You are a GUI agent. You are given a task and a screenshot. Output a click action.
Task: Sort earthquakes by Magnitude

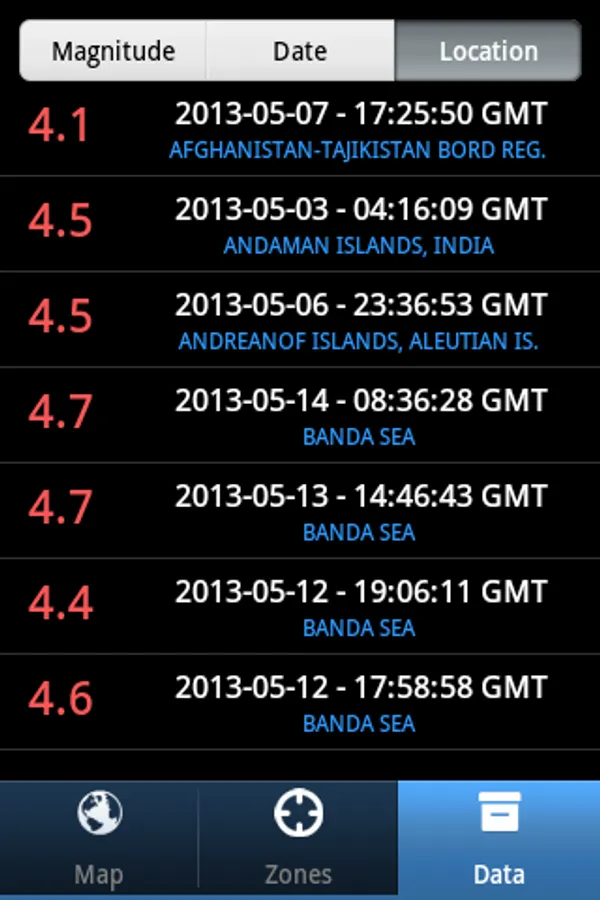tap(113, 51)
